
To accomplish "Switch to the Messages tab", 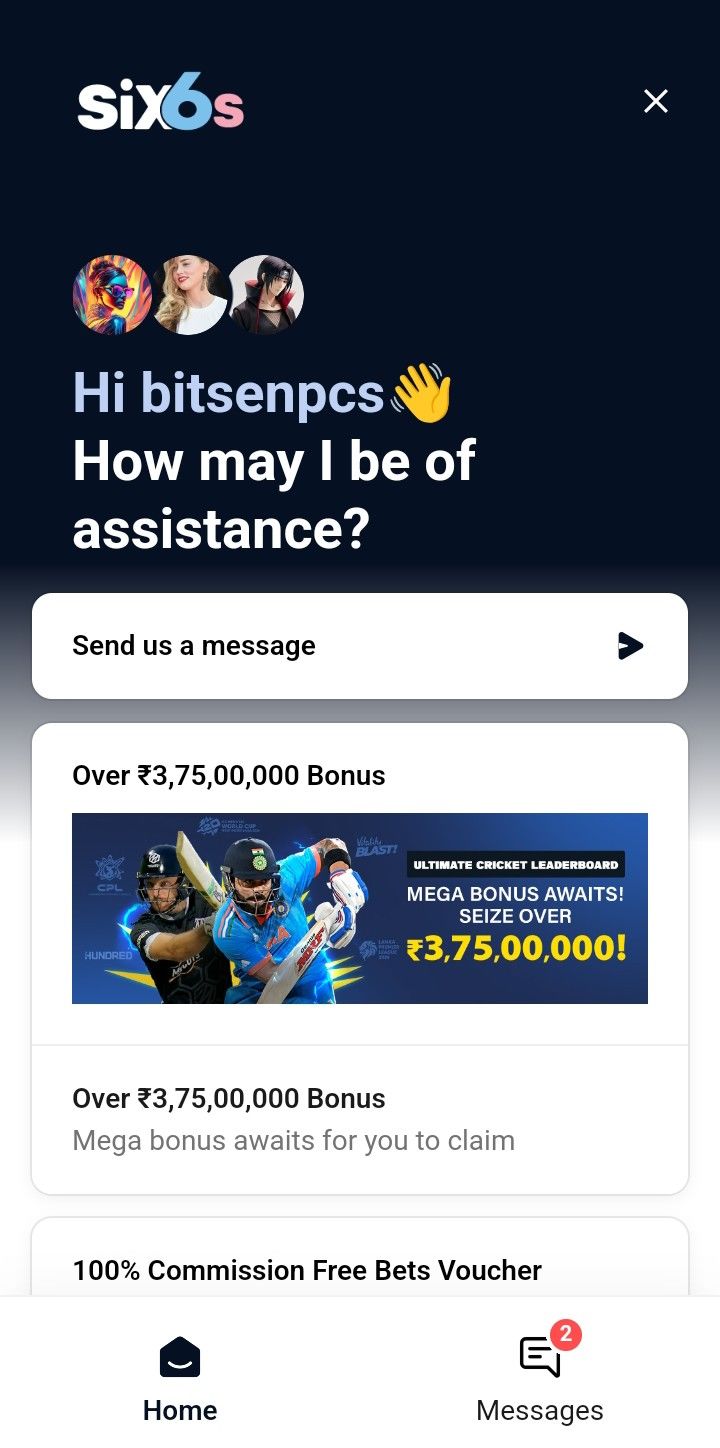I will click(540, 1374).
